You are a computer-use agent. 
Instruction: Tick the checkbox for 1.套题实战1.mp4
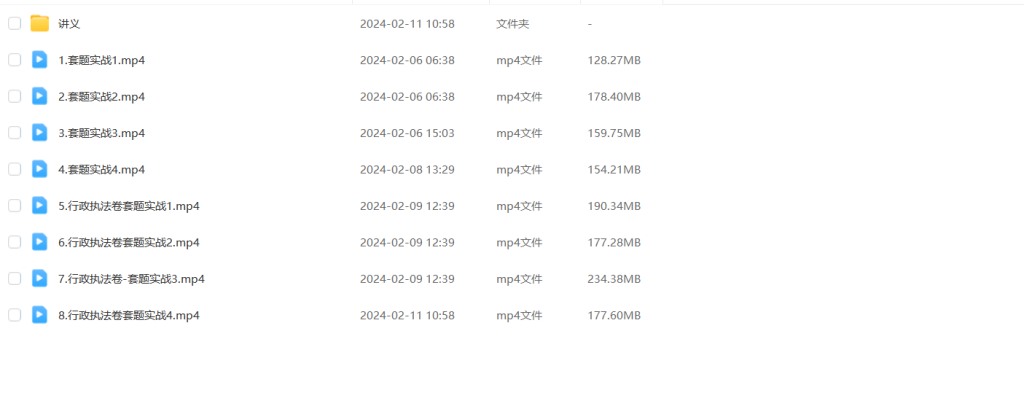coord(15,60)
